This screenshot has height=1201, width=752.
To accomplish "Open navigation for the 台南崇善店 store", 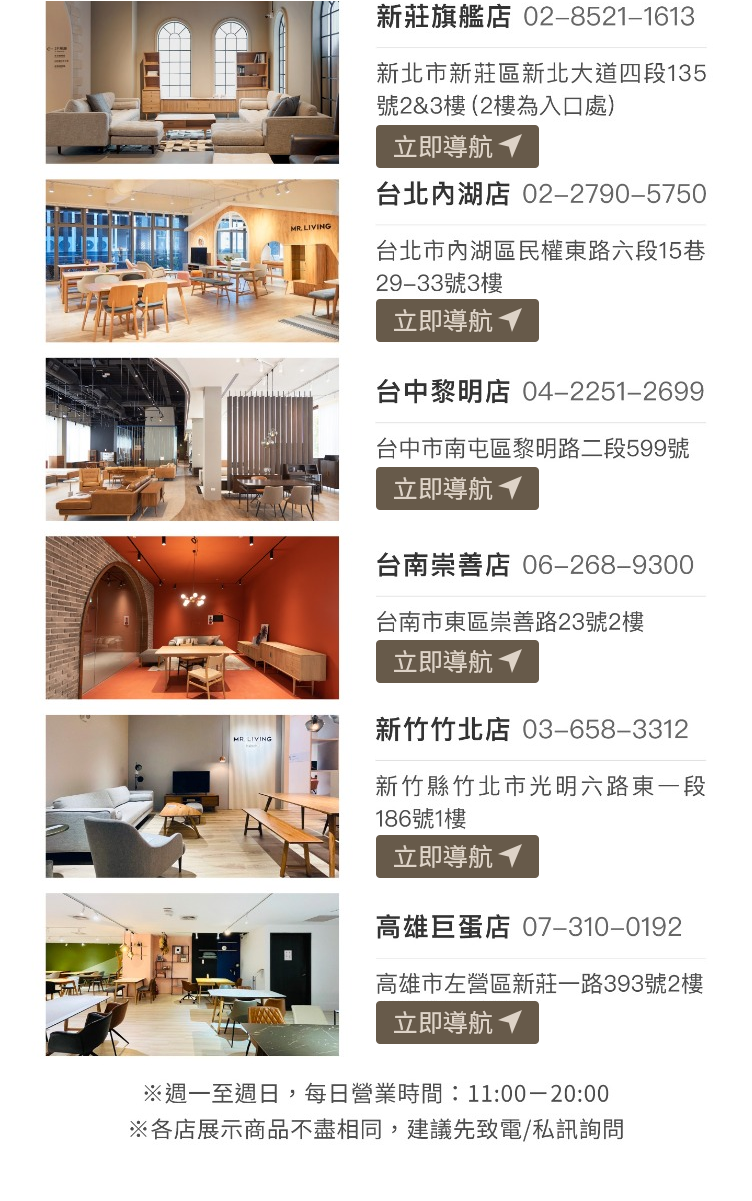I will coord(457,661).
